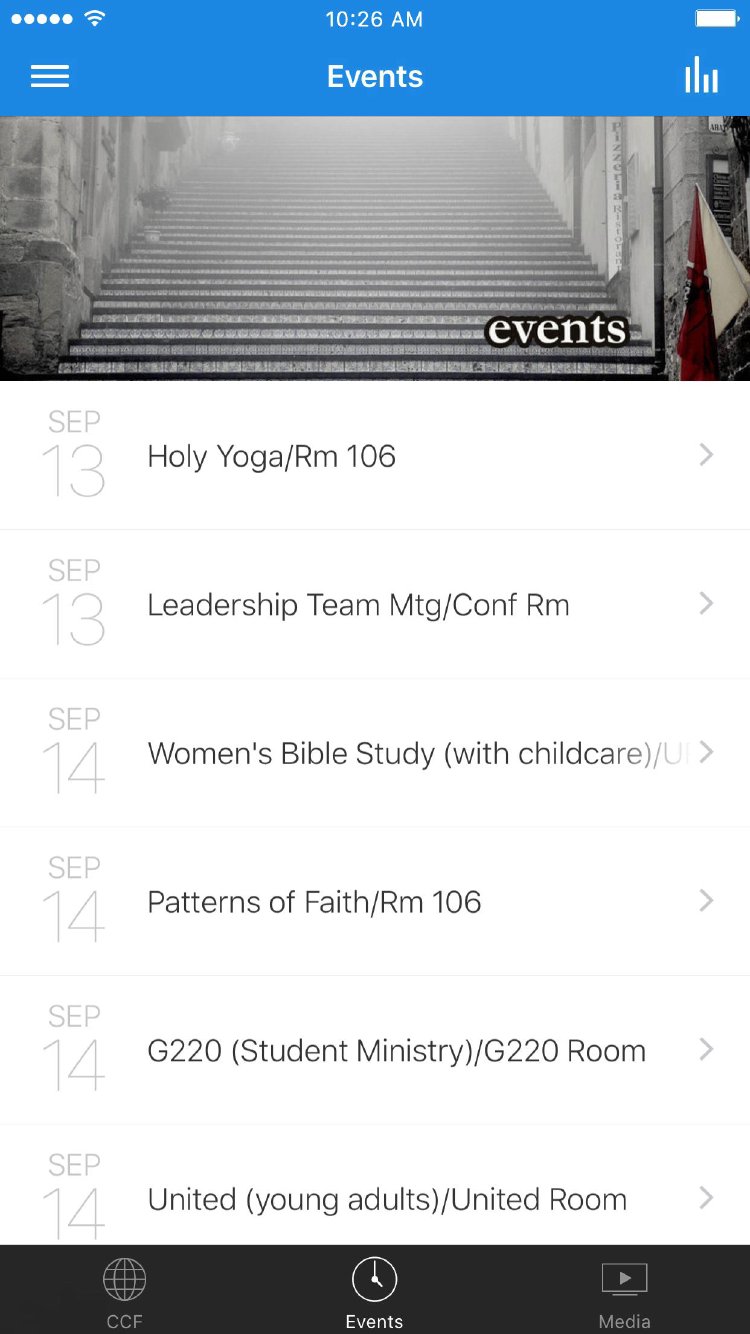The image size is (750, 1334).
Task: Open the hamburger navigation menu
Action: click(49, 76)
